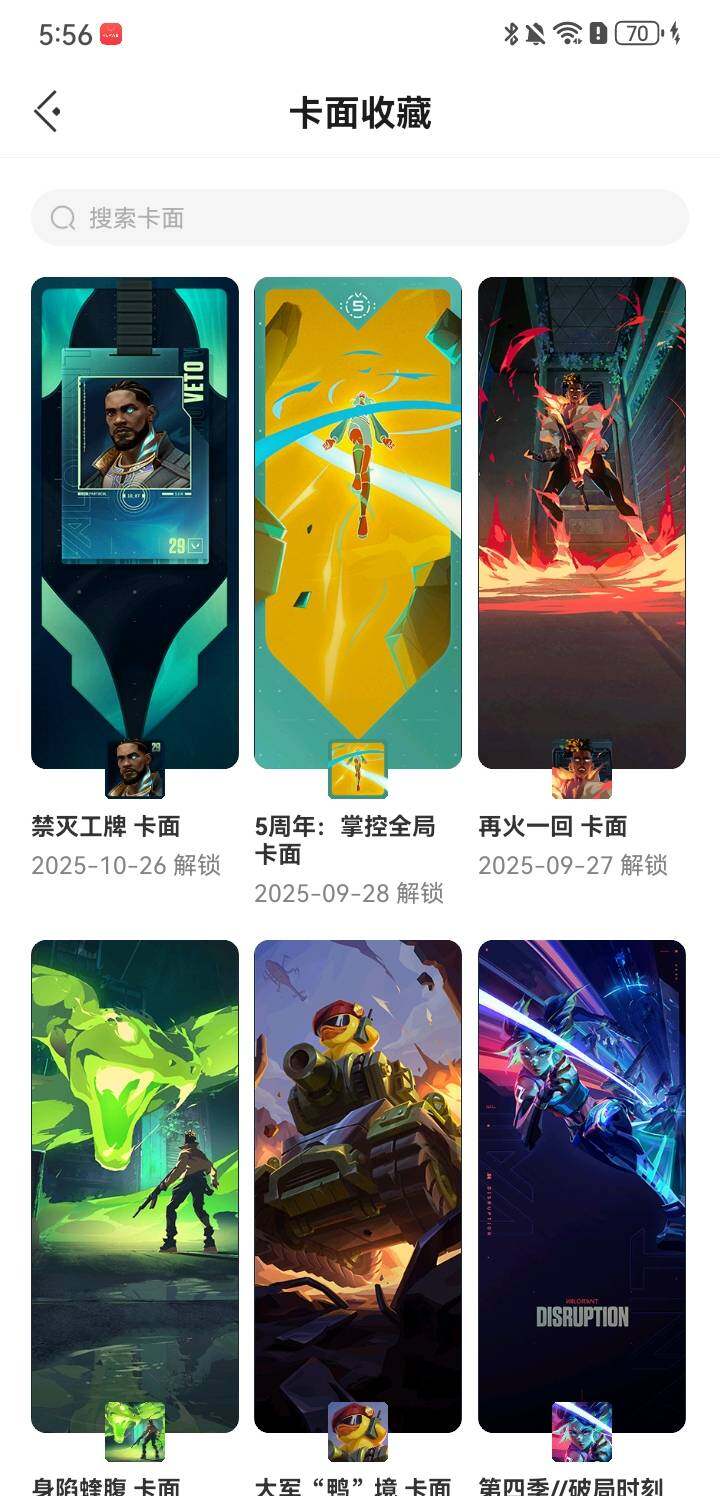Open the 大军"鸭"境 卡面 card
The height and width of the screenshot is (1496, 720).
pyautogui.click(x=358, y=1185)
